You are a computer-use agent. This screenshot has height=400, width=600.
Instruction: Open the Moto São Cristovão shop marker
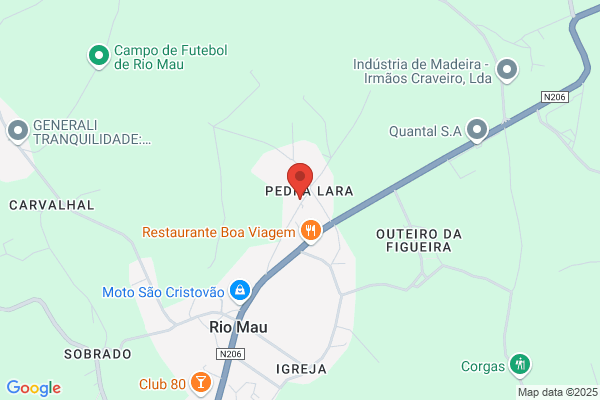point(240,291)
